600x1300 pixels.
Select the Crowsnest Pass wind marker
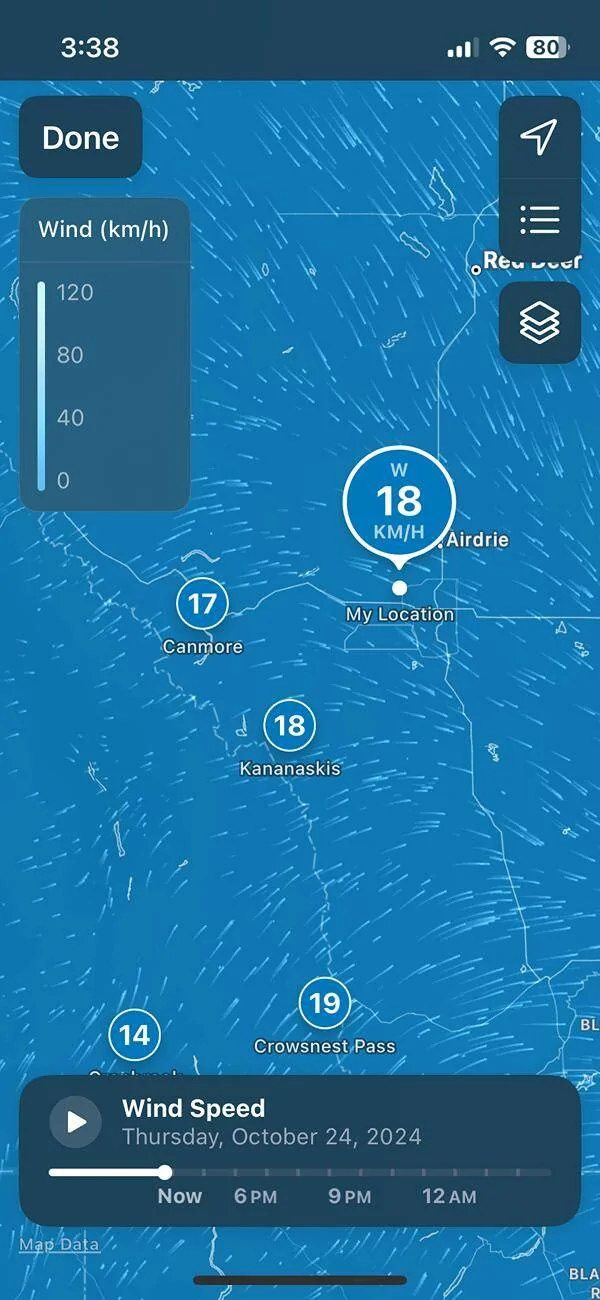[x=324, y=1003]
